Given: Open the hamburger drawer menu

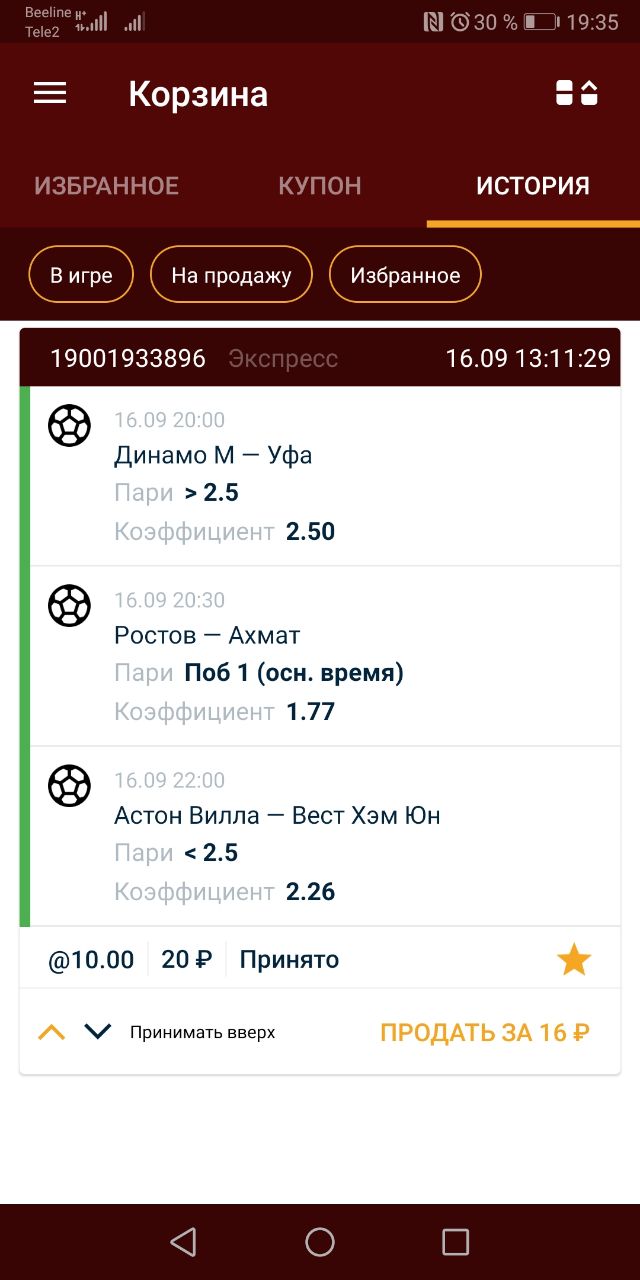Looking at the screenshot, I should tap(50, 93).
